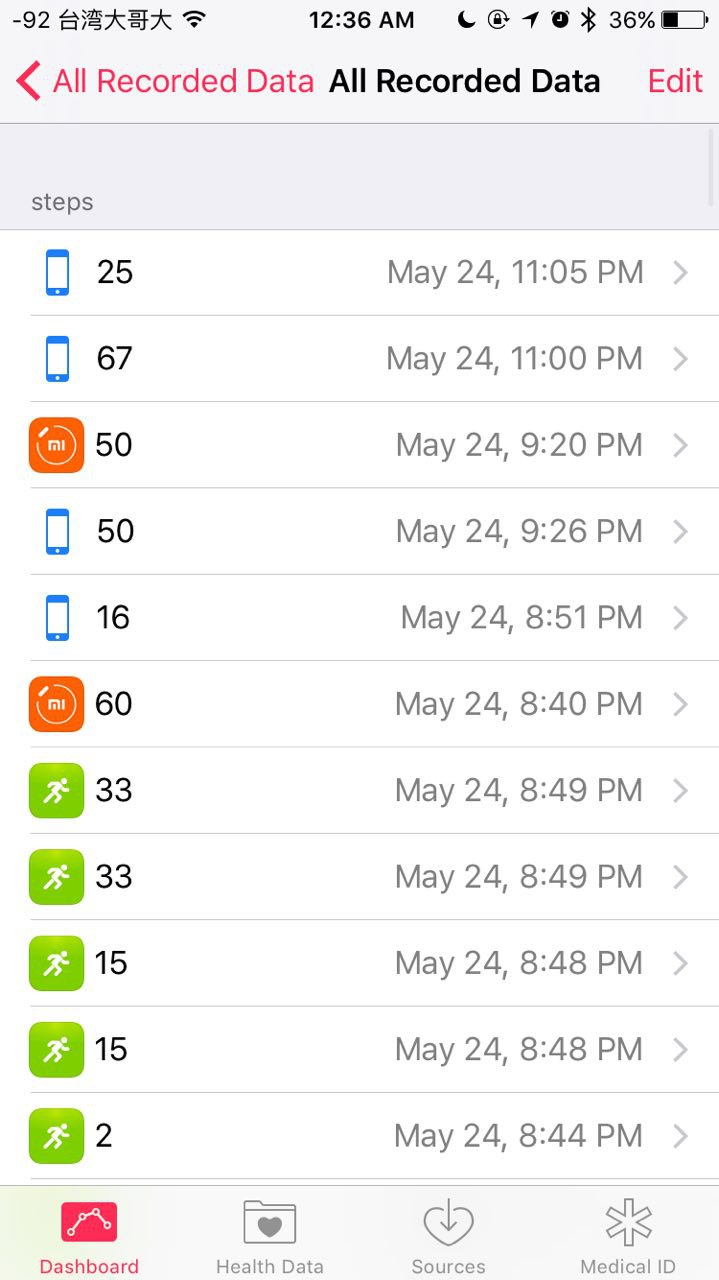Tap the Edit button
The image size is (719, 1280).
(675, 81)
